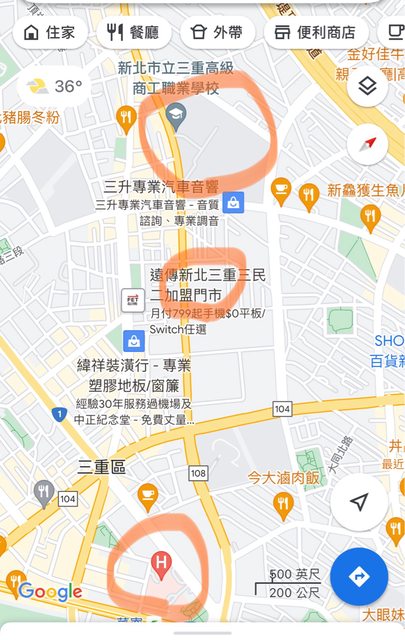Select 遠傳新北三重三民二加盟門市 marker

134,300
